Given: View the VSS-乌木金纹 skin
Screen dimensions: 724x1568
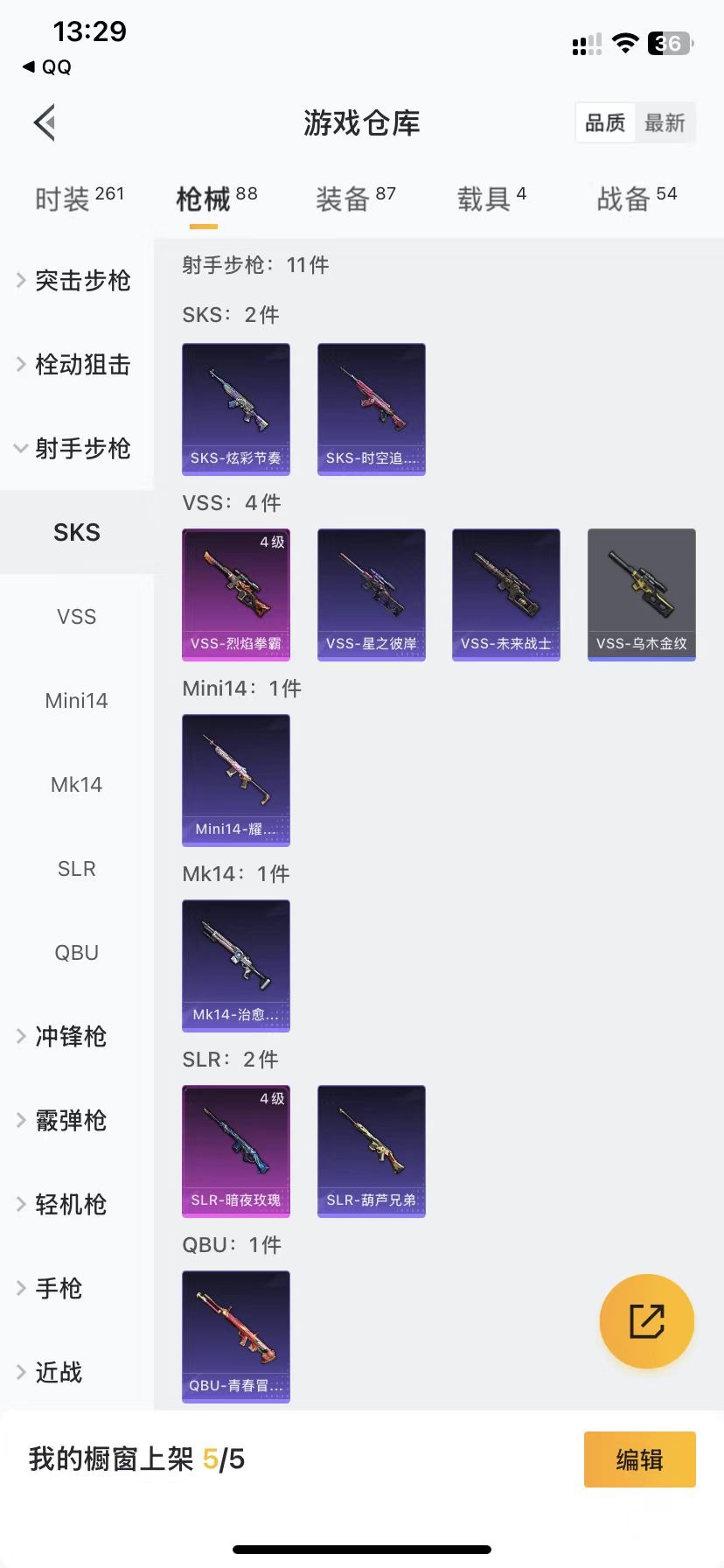Looking at the screenshot, I should [x=641, y=594].
